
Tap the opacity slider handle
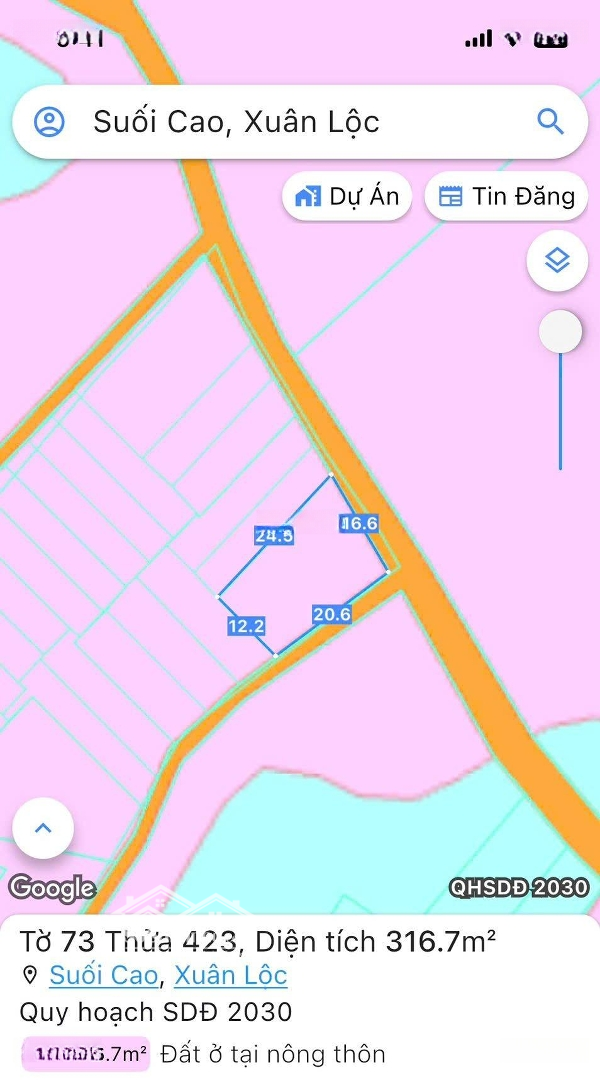[x=560, y=332]
